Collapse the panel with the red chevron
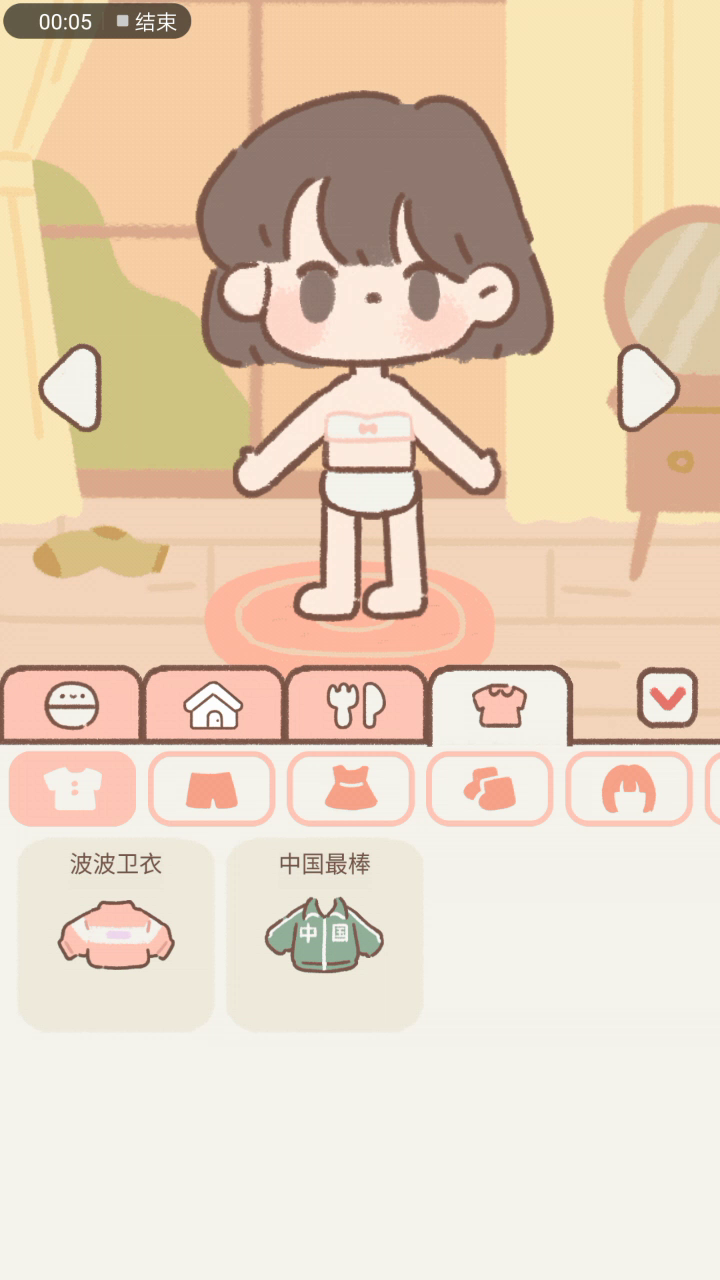This screenshot has height=1280, width=720. pos(667,697)
